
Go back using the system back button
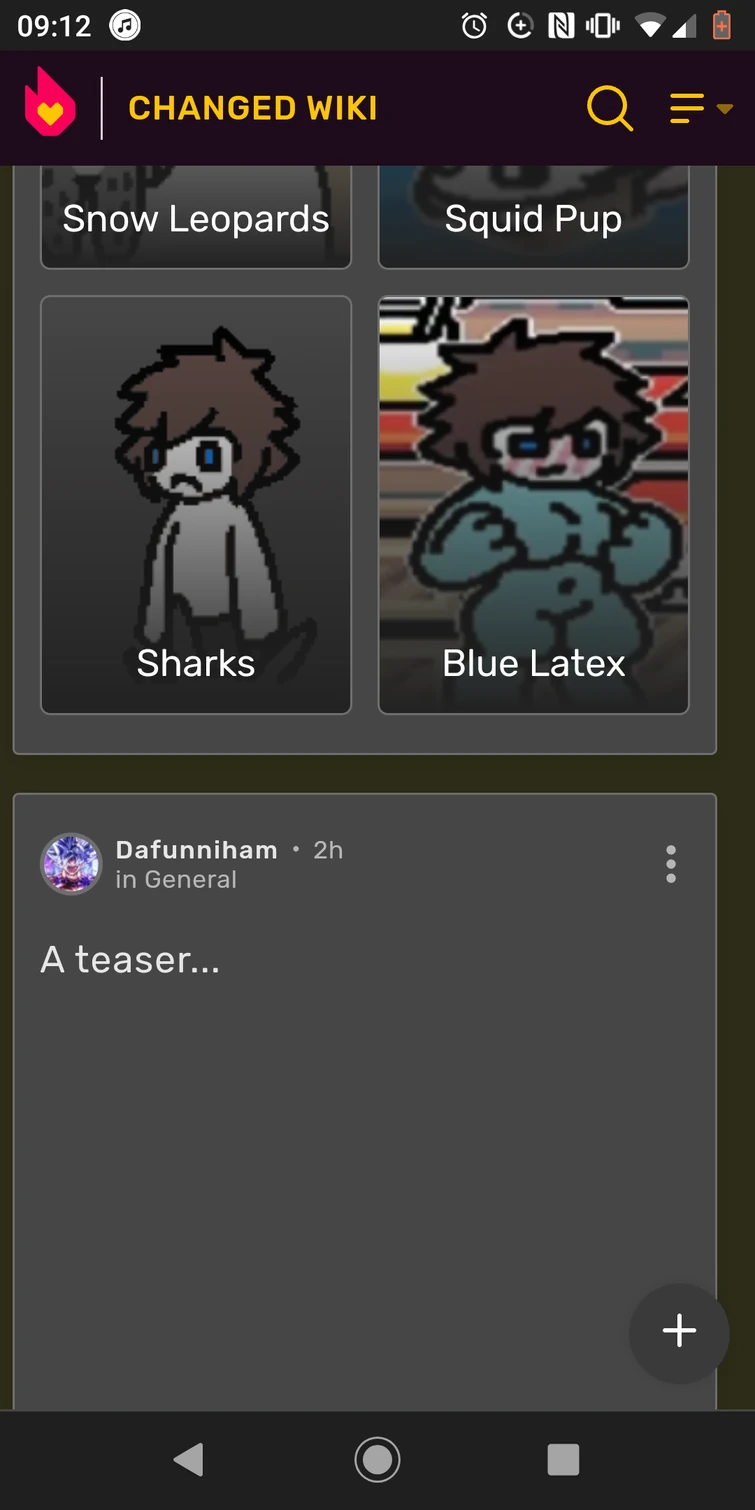188,1460
